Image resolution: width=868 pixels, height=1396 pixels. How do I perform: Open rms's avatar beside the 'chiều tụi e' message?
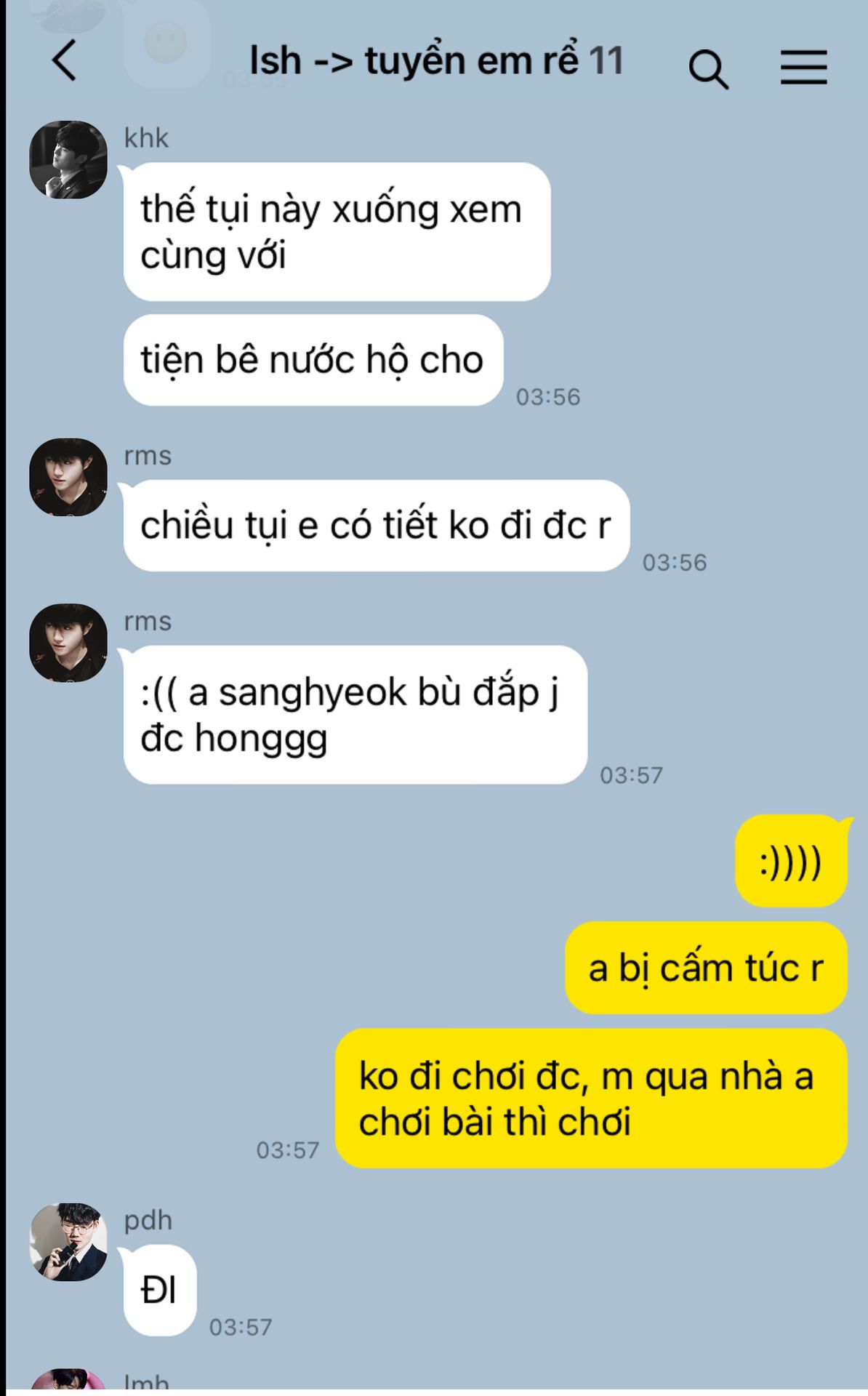point(68,478)
